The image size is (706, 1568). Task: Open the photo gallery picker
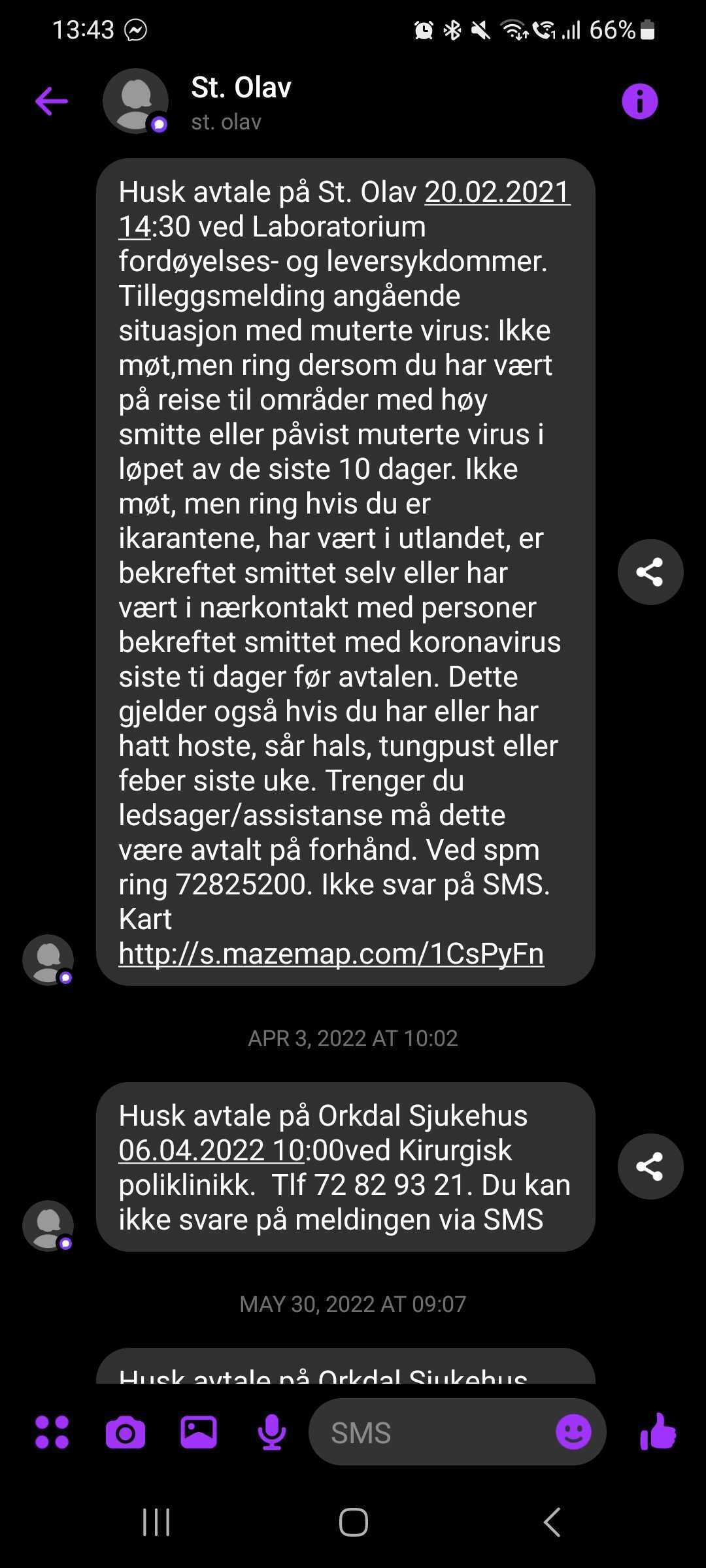pos(198,1432)
